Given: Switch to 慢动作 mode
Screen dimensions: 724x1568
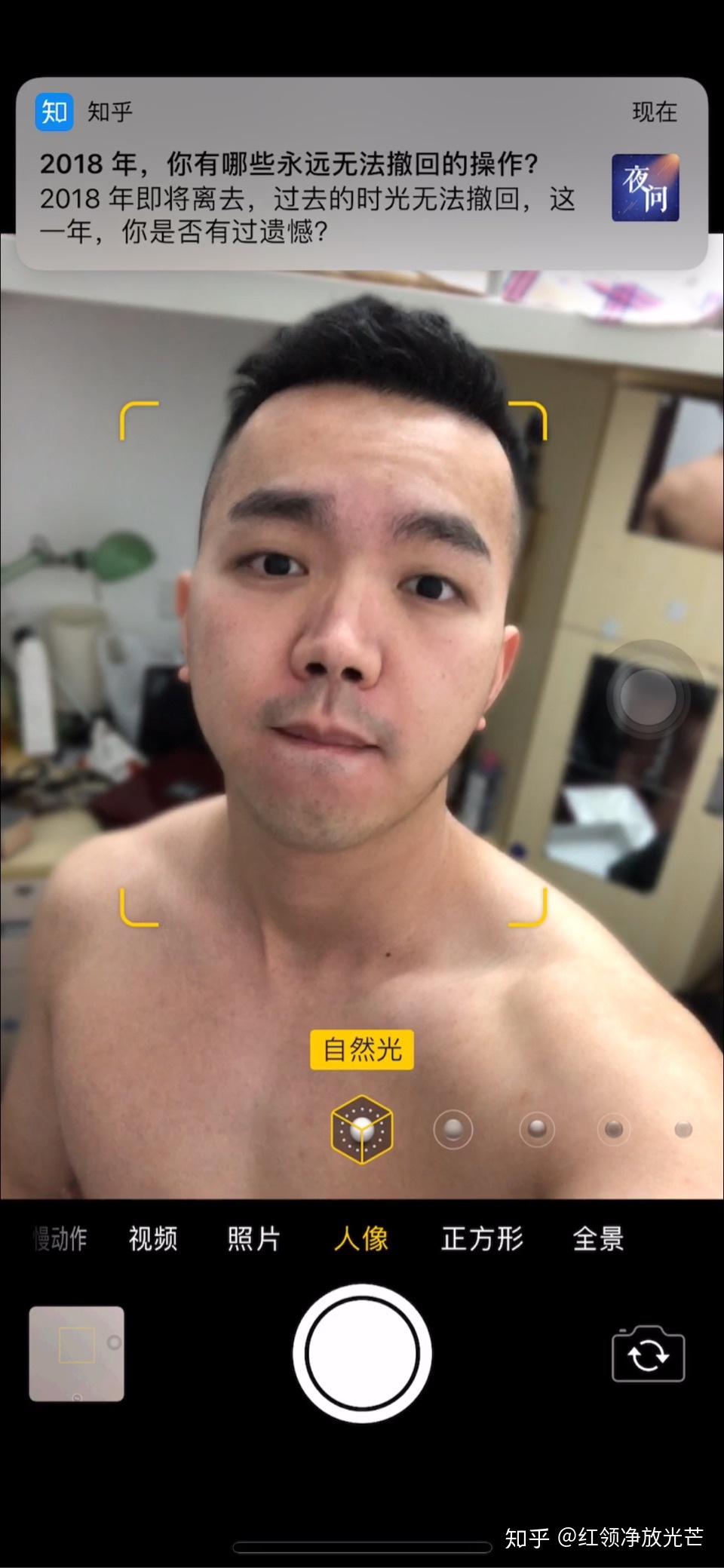Looking at the screenshot, I should [60, 1239].
